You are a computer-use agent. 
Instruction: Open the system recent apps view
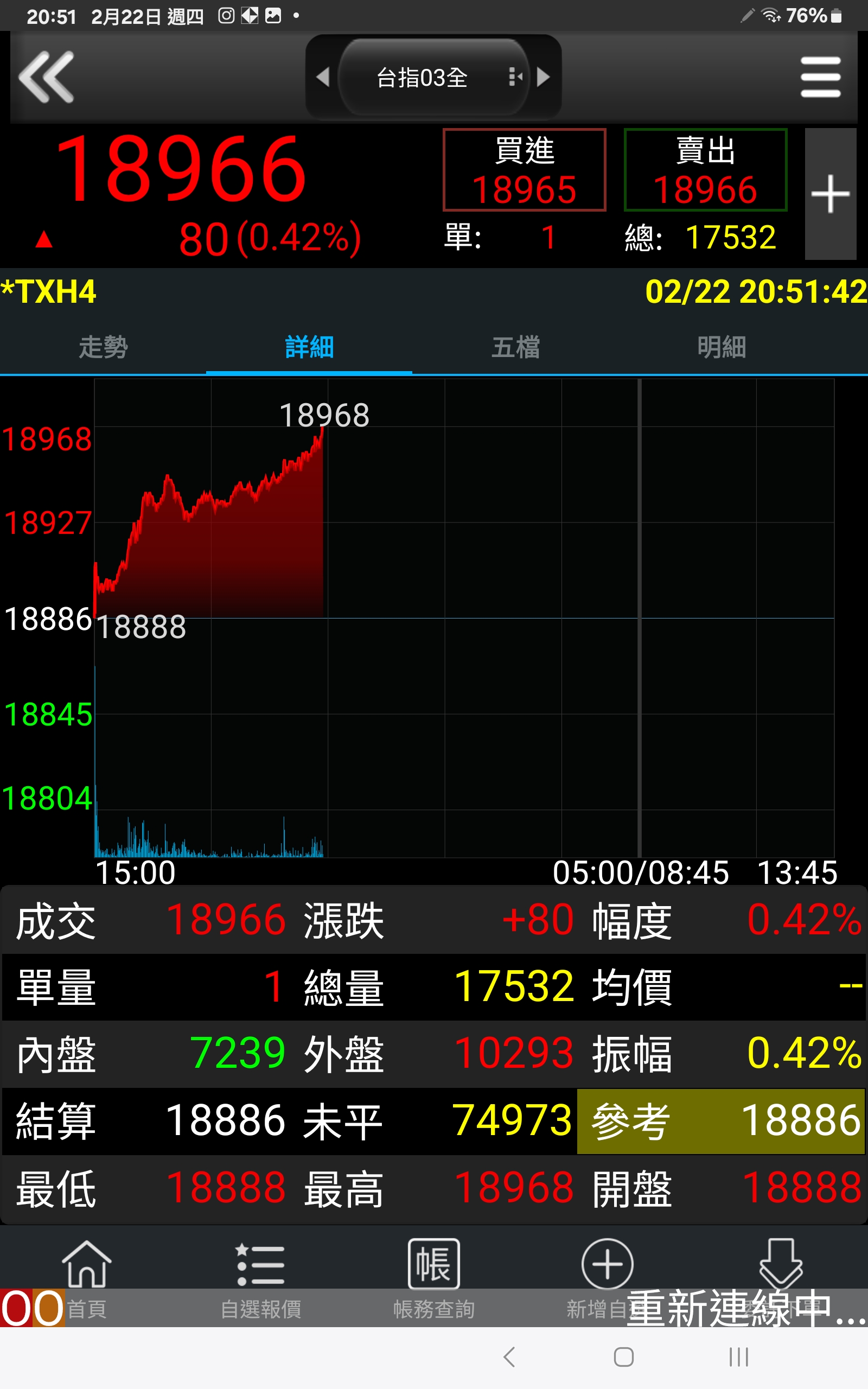(x=739, y=1357)
